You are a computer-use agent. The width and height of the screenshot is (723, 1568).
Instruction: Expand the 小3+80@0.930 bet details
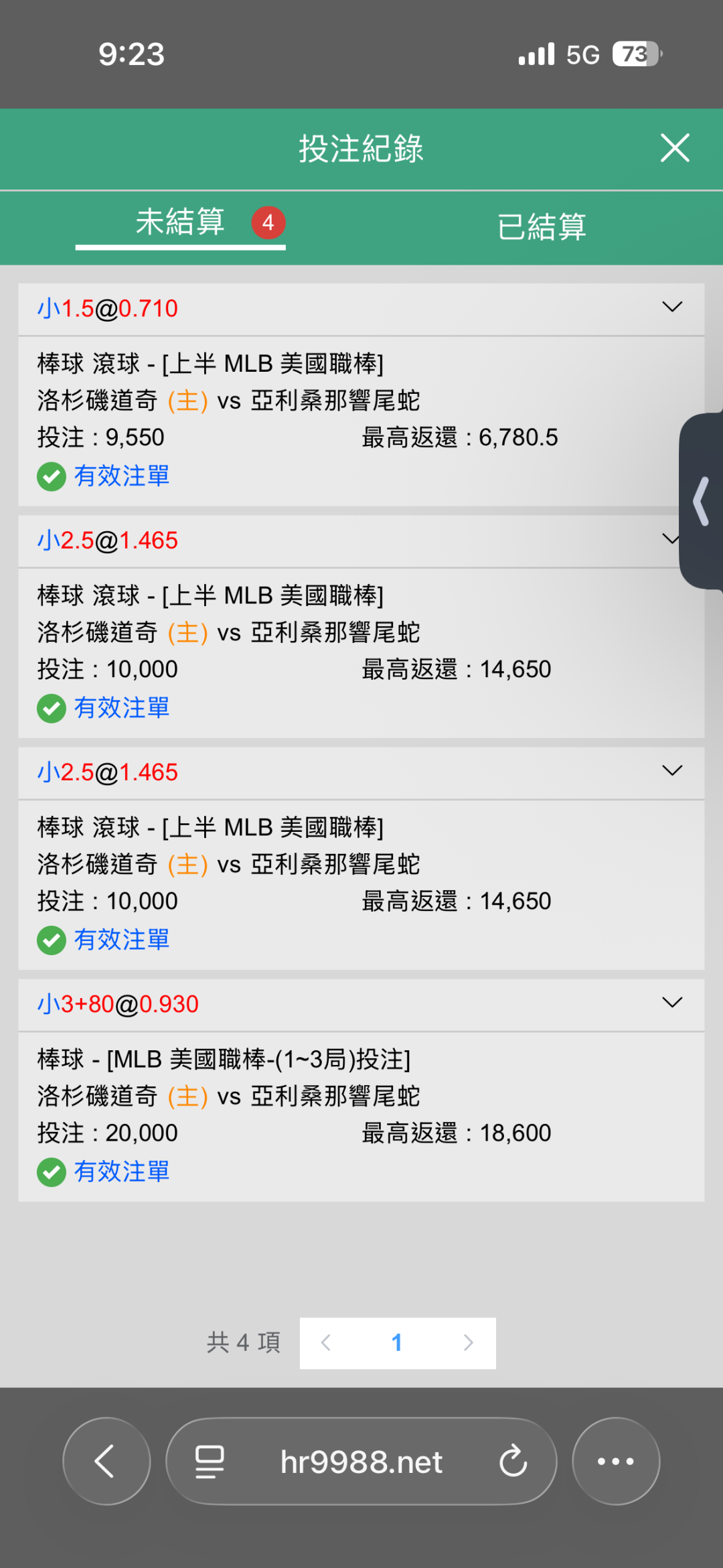click(672, 1003)
